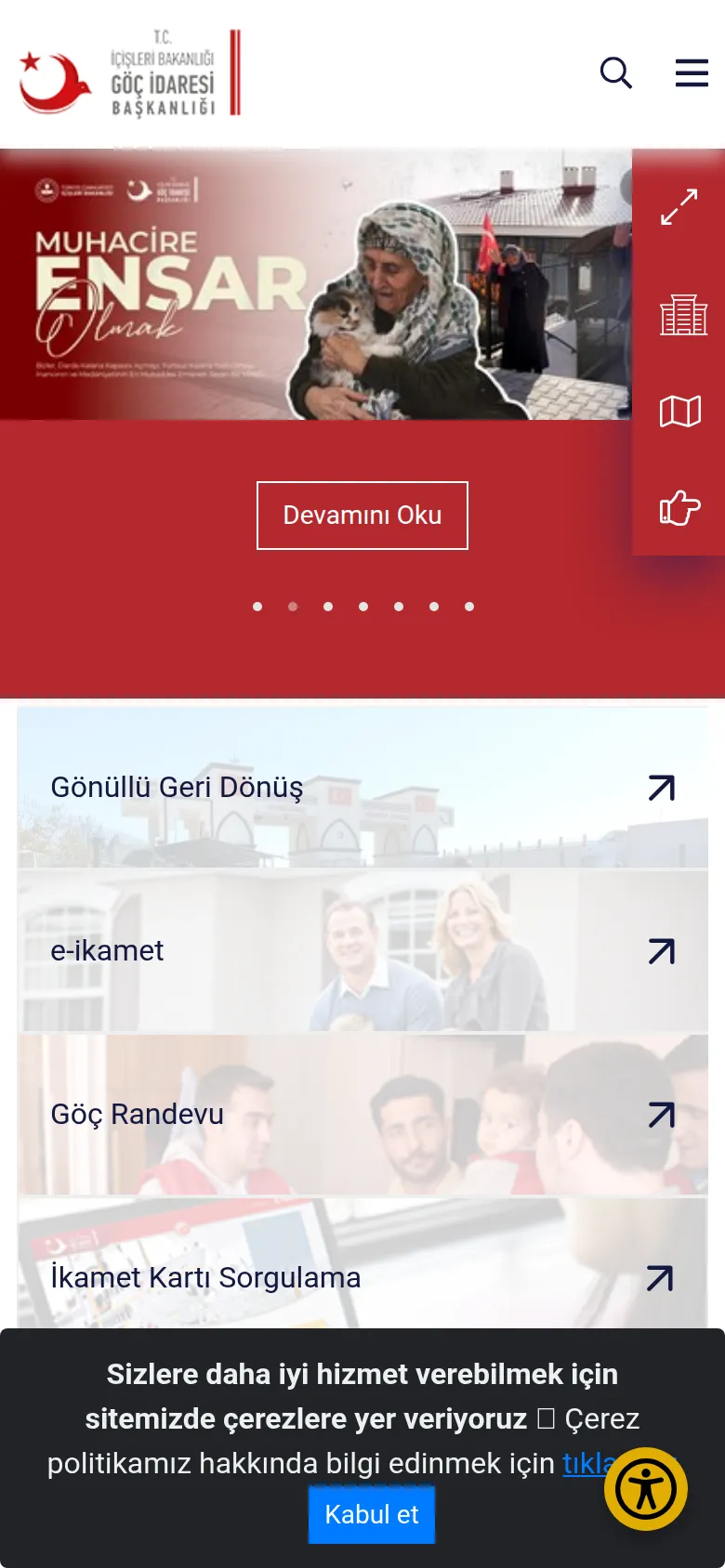This screenshot has width=725, height=1568.
Task: Open Göç Randevu card
Action: [x=362, y=1114]
